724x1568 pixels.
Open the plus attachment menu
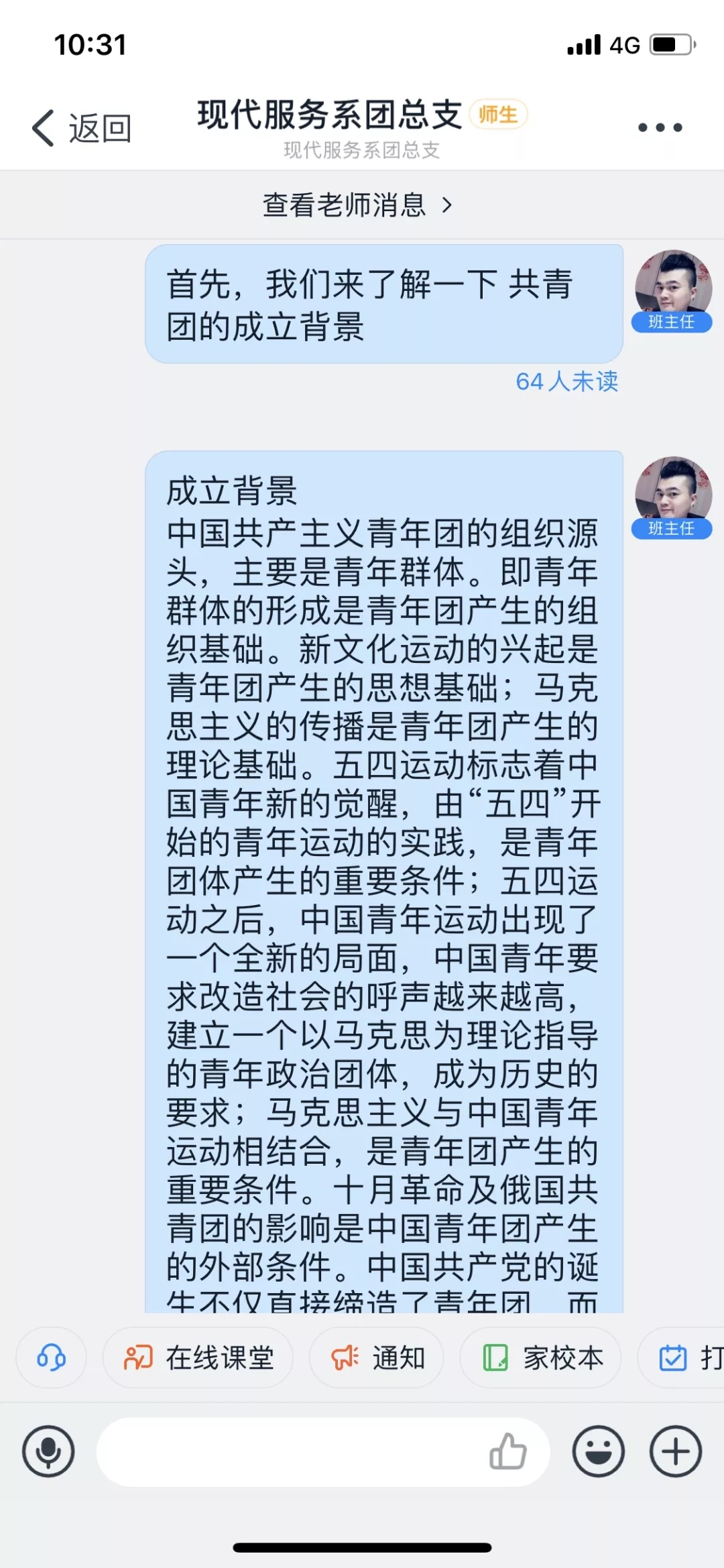tap(676, 1452)
